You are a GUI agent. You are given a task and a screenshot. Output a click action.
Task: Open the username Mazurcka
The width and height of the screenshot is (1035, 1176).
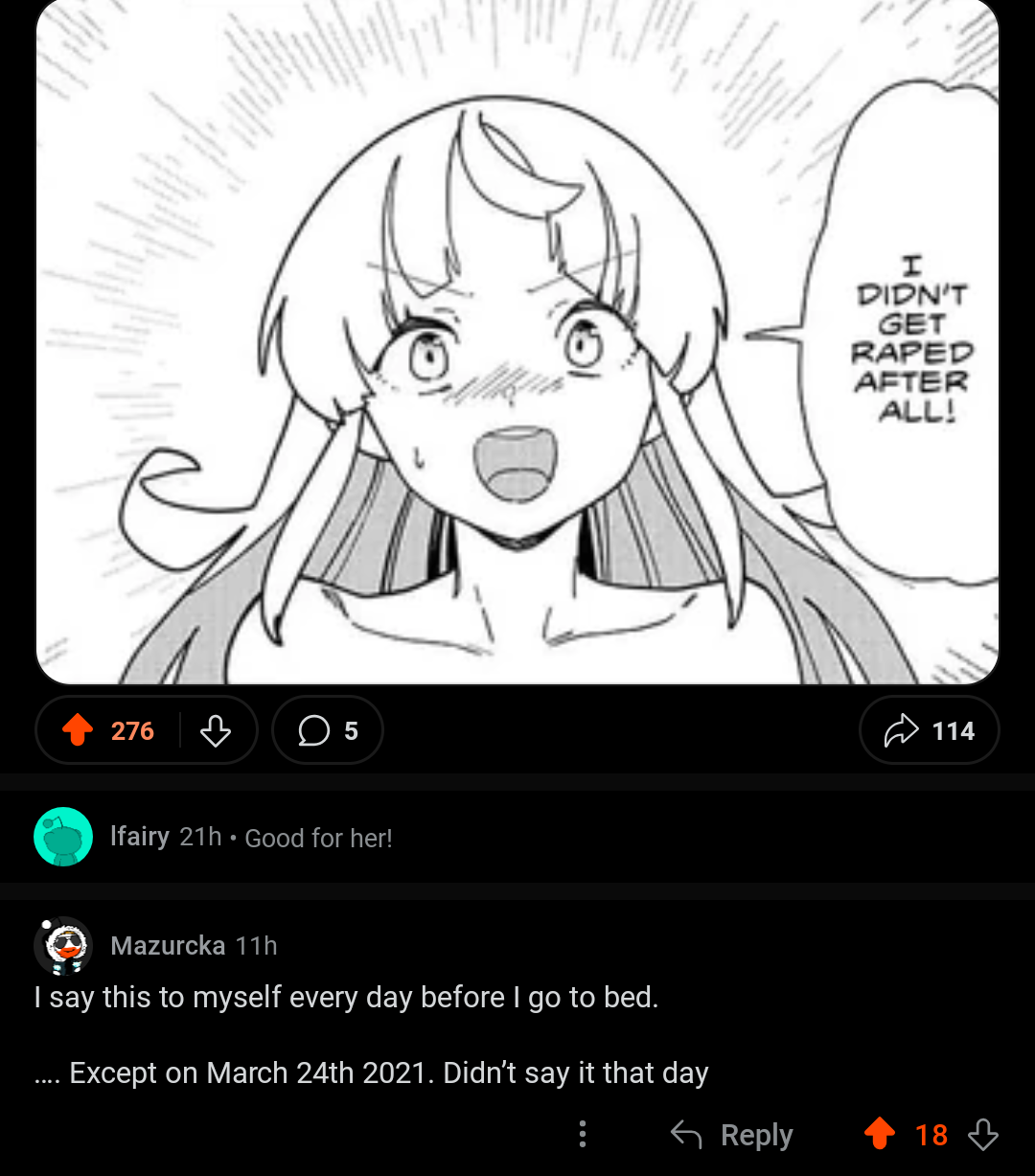click(168, 946)
